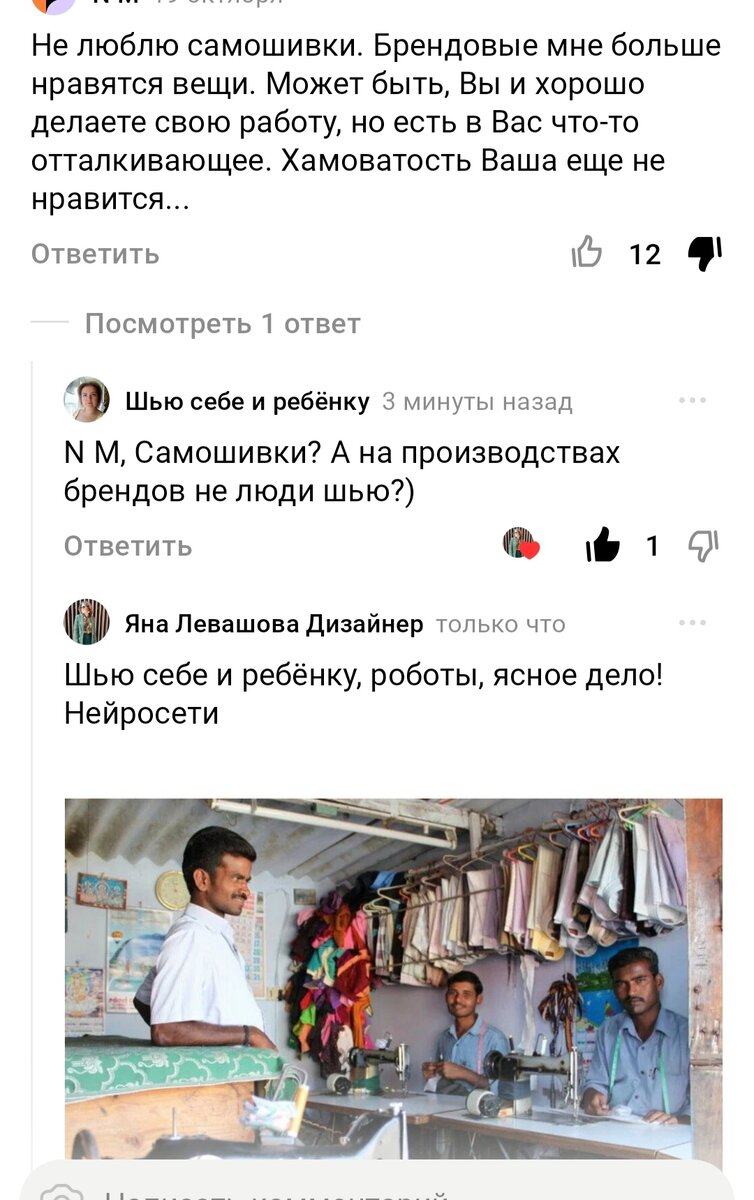Tap the write-a-comment field
This screenshot has height=1200, width=754.
[378, 1185]
